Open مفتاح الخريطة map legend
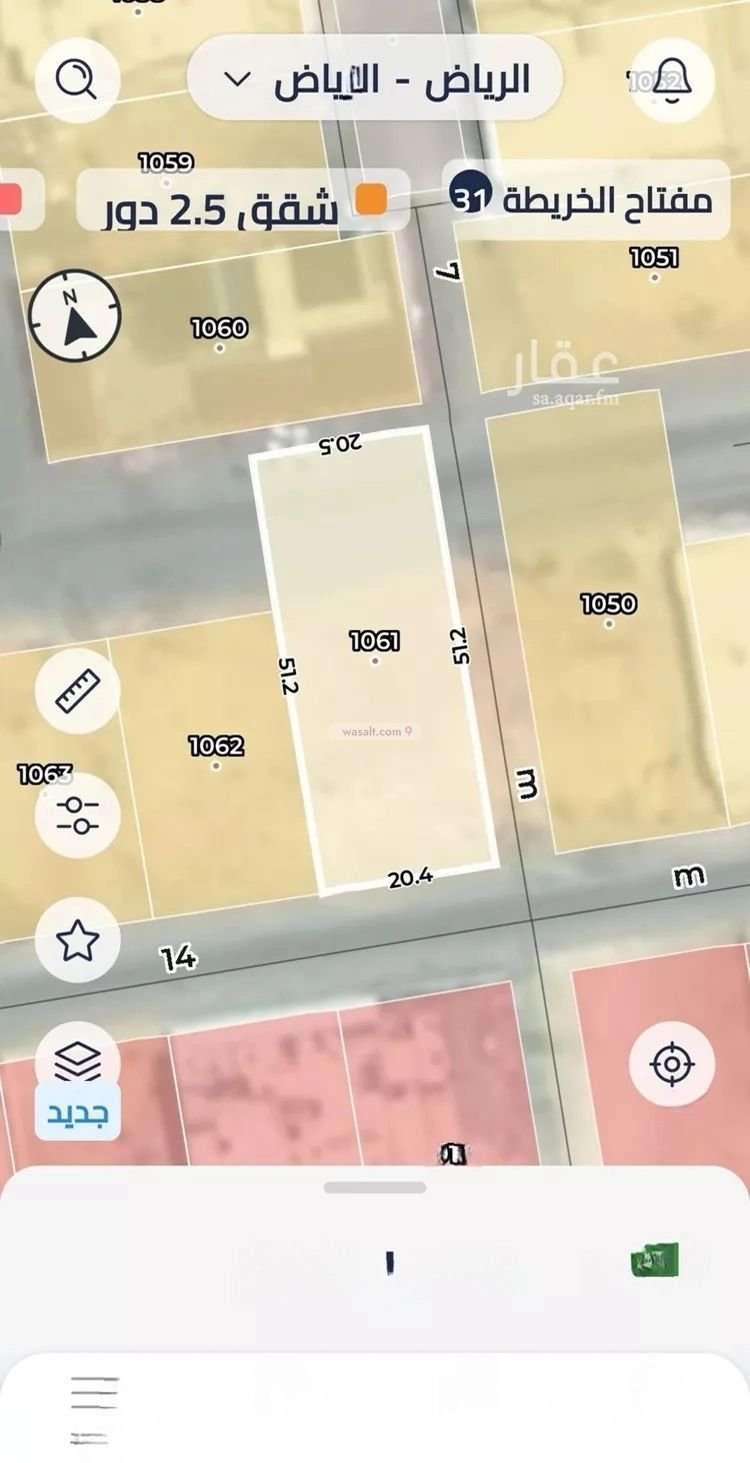Screen dimensions: 750x1463 point(586,199)
